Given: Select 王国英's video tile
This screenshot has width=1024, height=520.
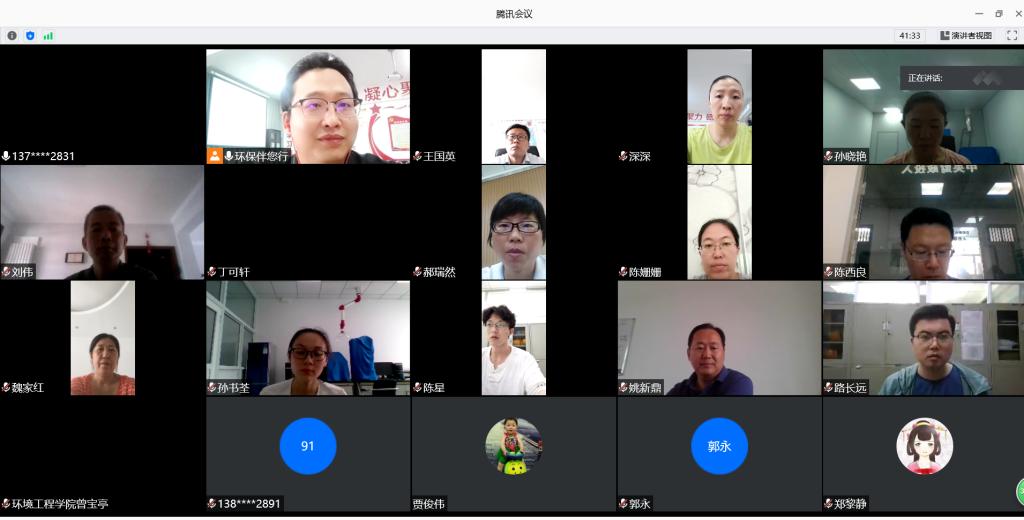Looking at the screenshot, I should (x=513, y=105).
